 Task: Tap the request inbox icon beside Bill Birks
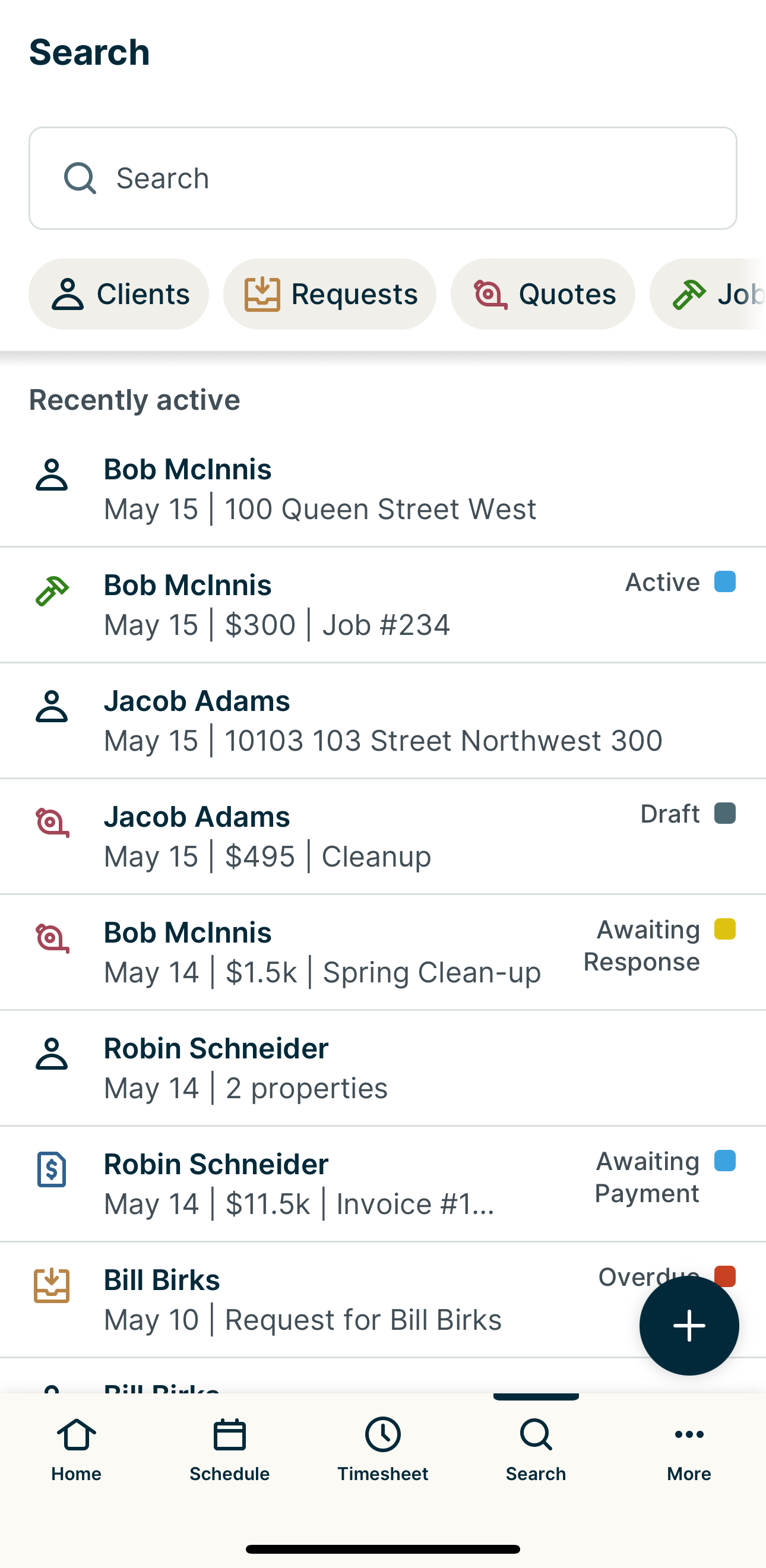tap(52, 1286)
